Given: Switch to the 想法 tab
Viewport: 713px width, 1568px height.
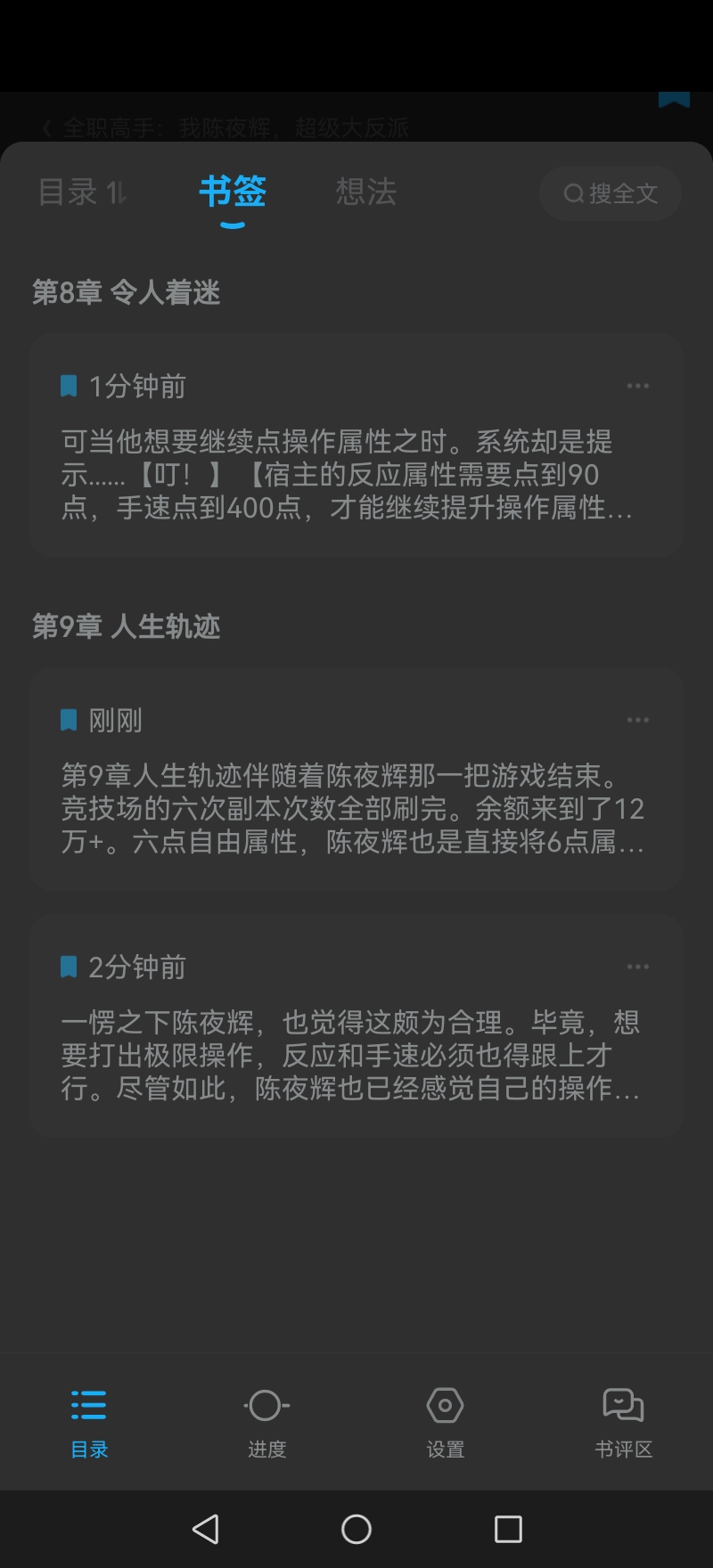Looking at the screenshot, I should [x=365, y=192].
